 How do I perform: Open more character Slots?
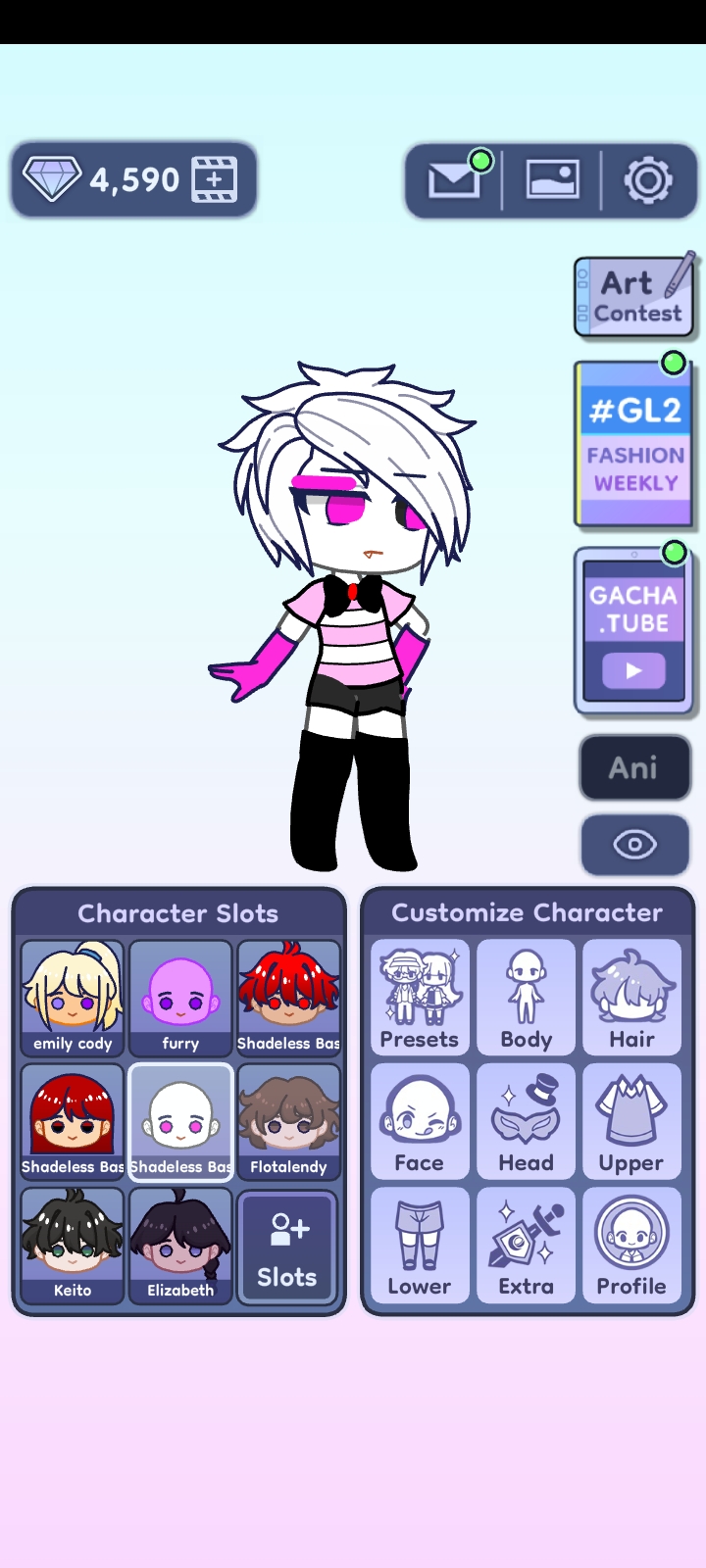click(x=287, y=1247)
